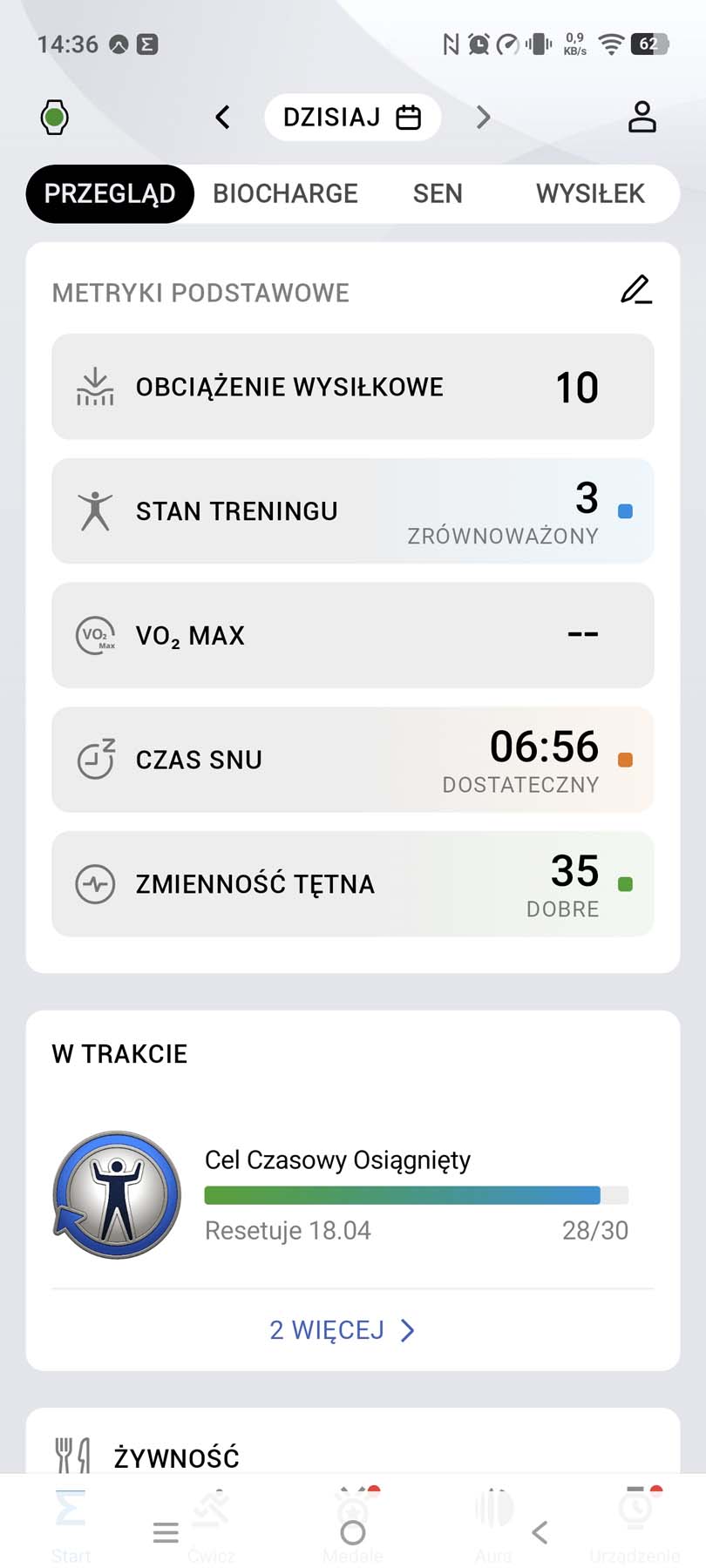Open the Aura tab
This screenshot has width=706, height=1568.
(x=493, y=1520)
